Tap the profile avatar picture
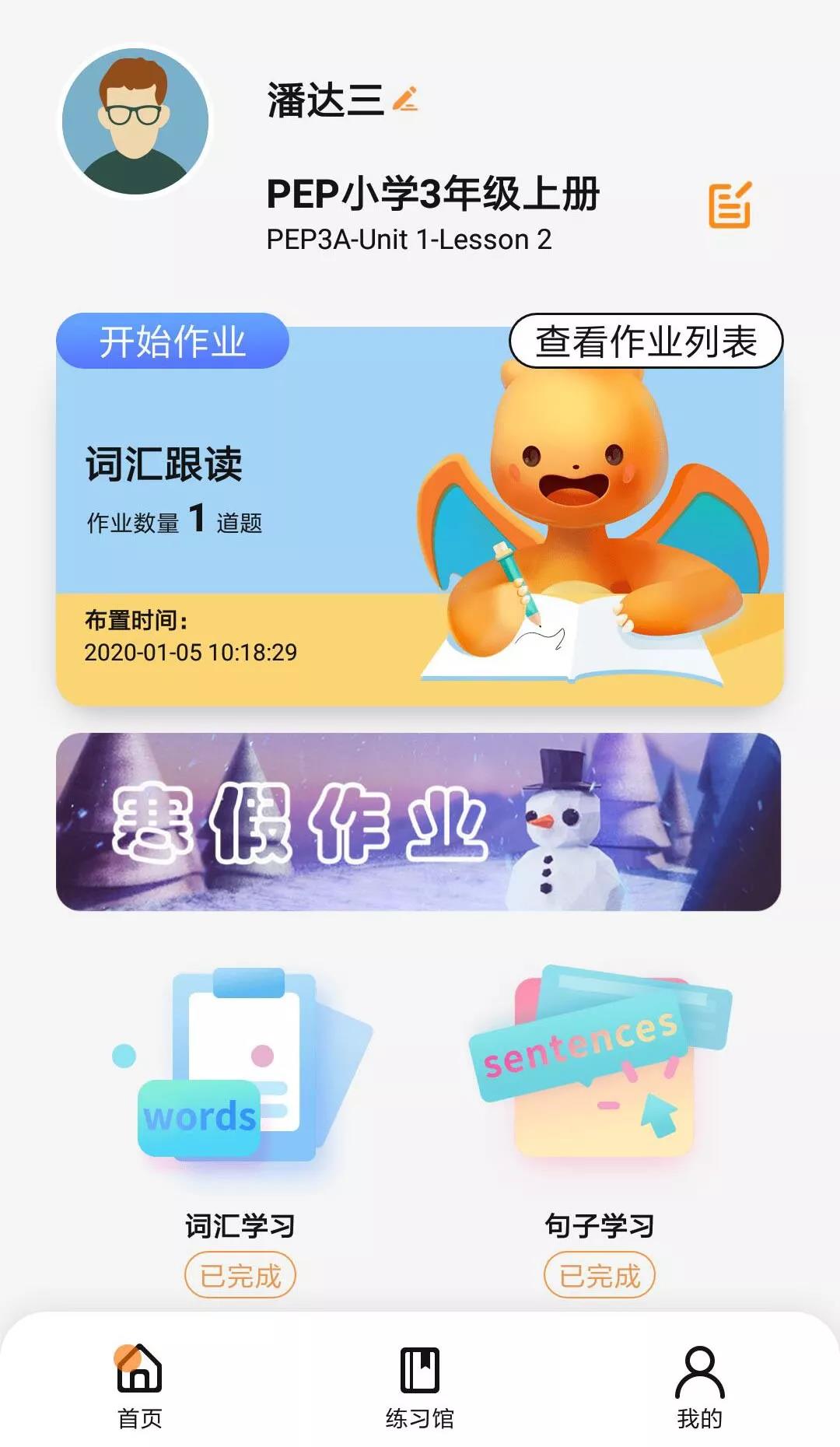 tap(135, 121)
